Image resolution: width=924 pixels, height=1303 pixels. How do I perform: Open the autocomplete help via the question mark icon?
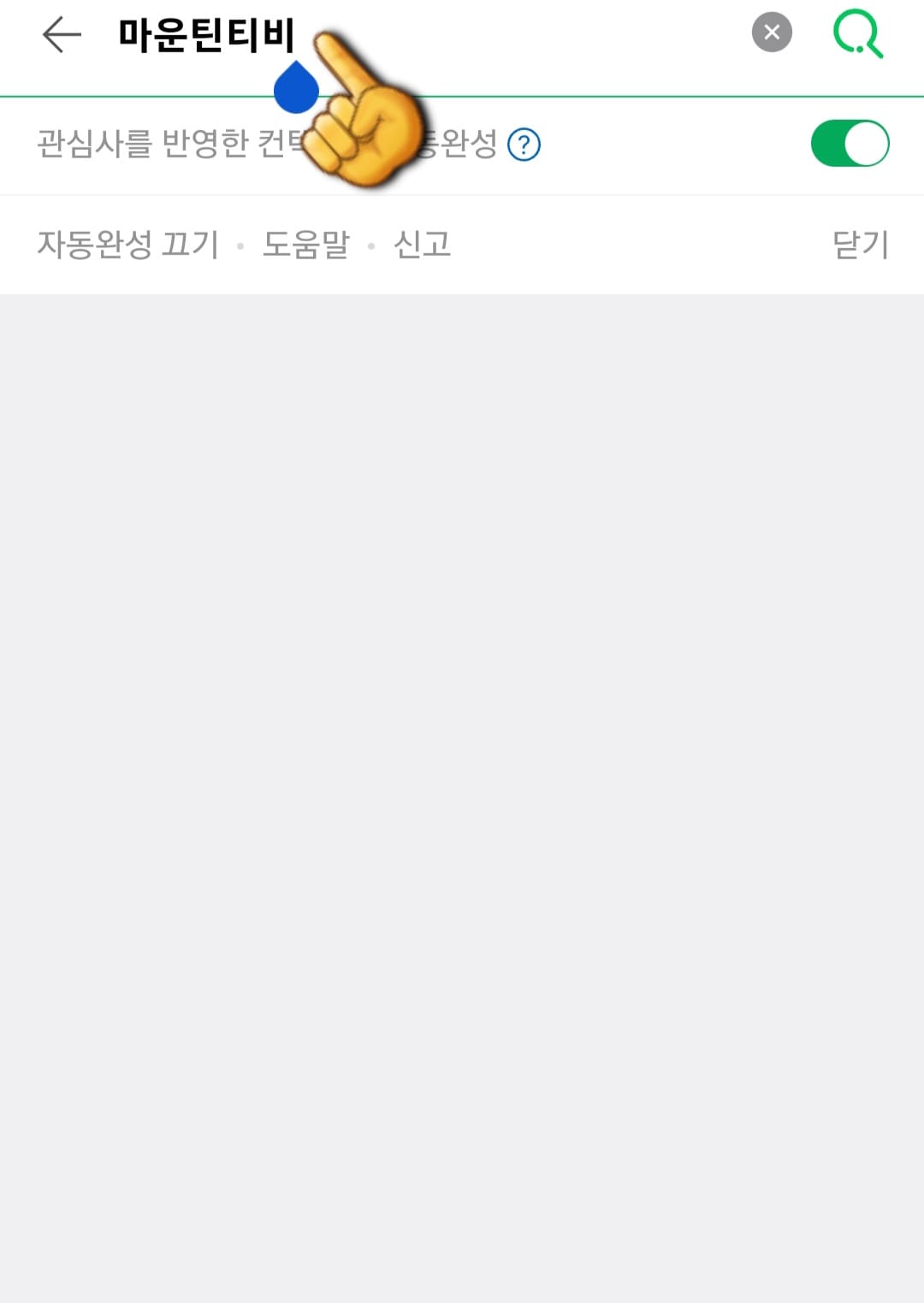524,145
